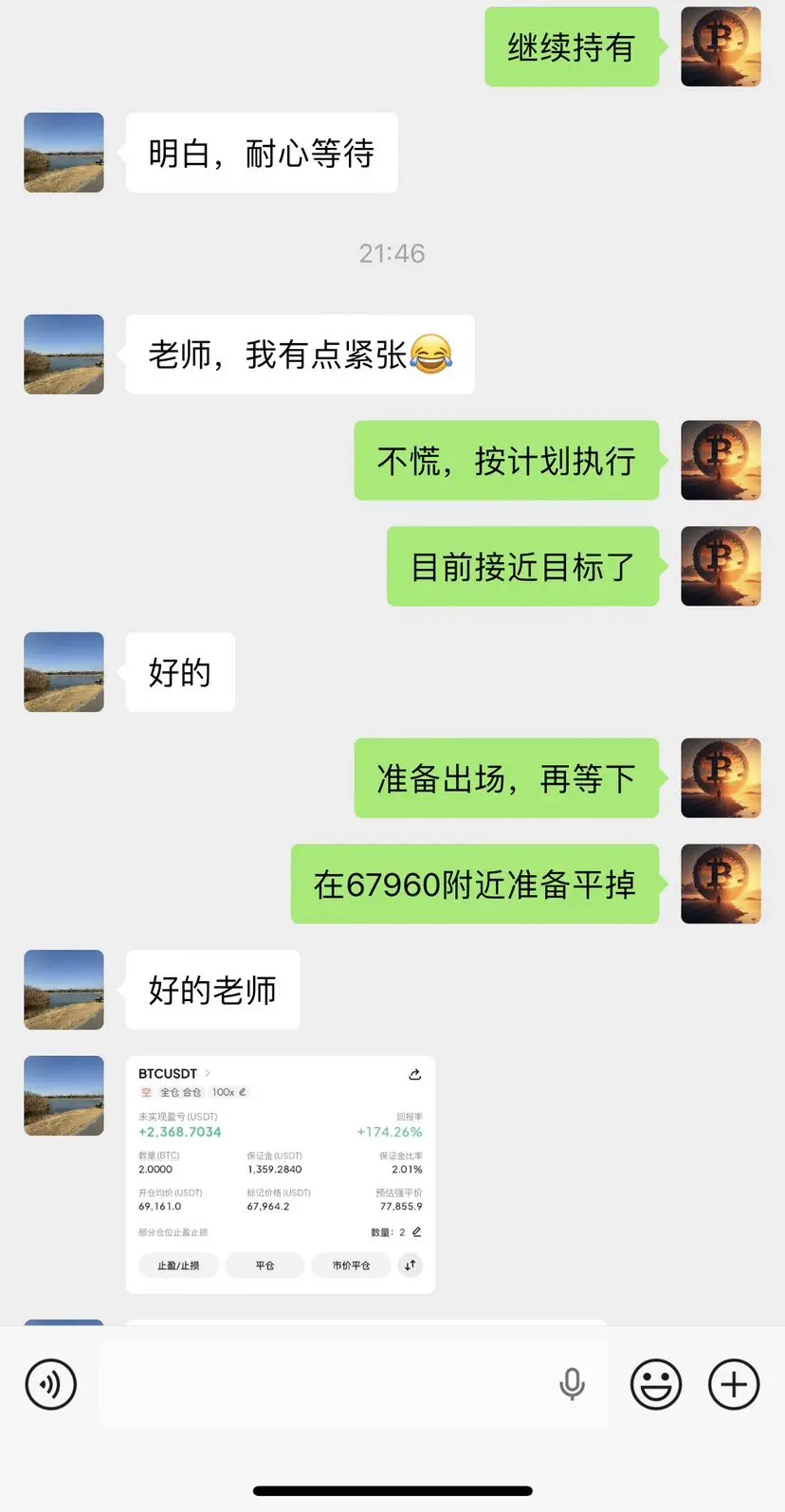Tap the 空 short position badge
Screen dimensions: 785x1512
pos(145,1091)
